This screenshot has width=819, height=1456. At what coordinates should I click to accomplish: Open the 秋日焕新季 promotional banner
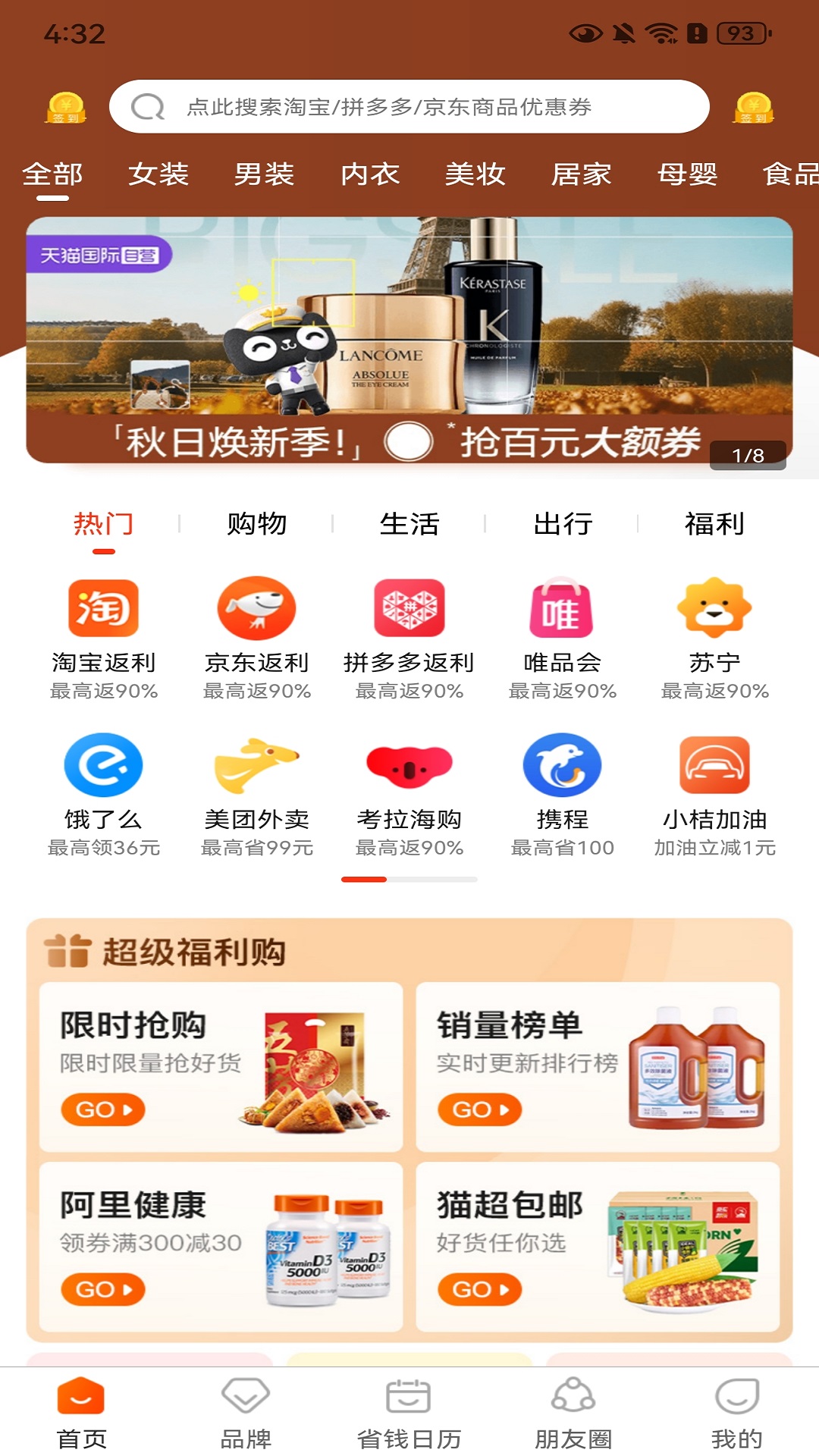click(409, 340)
